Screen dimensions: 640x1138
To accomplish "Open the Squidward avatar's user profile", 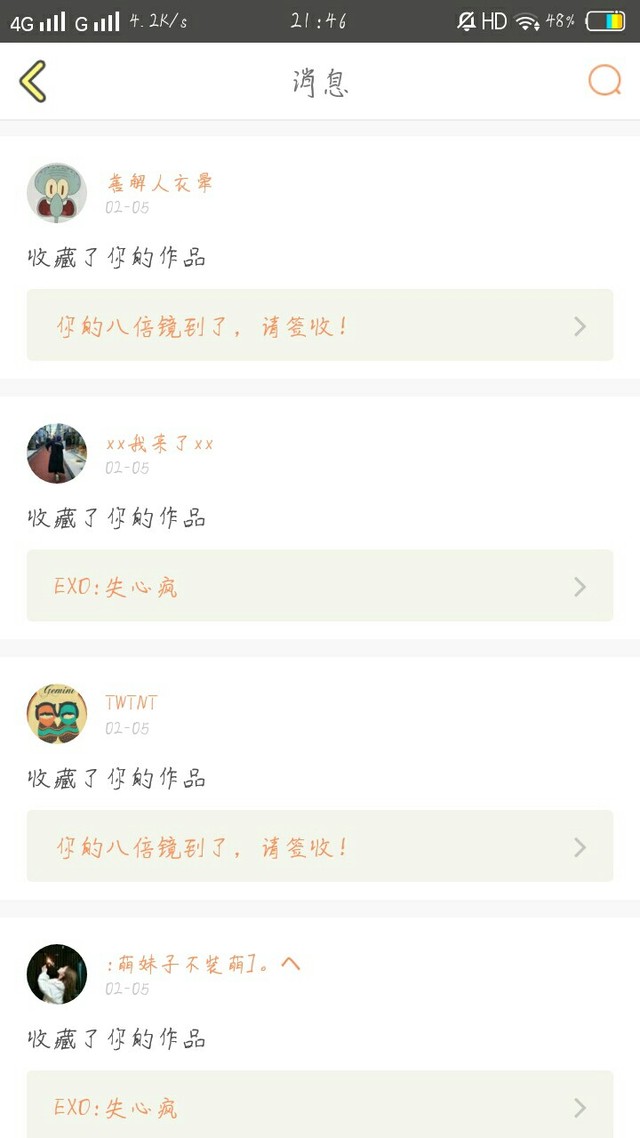I will click(x=57, y=192).
